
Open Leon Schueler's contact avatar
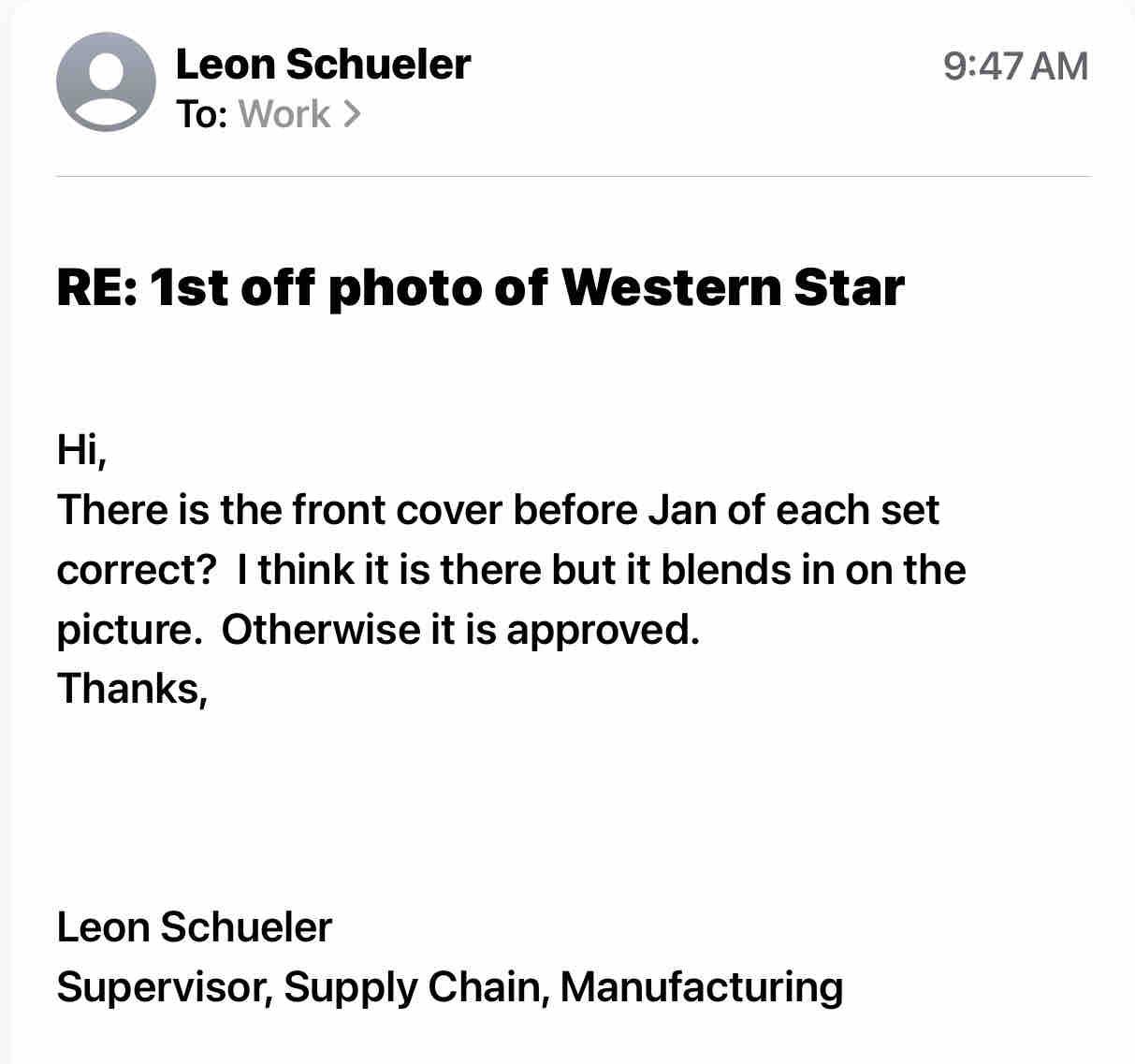(x=106, y=82)
